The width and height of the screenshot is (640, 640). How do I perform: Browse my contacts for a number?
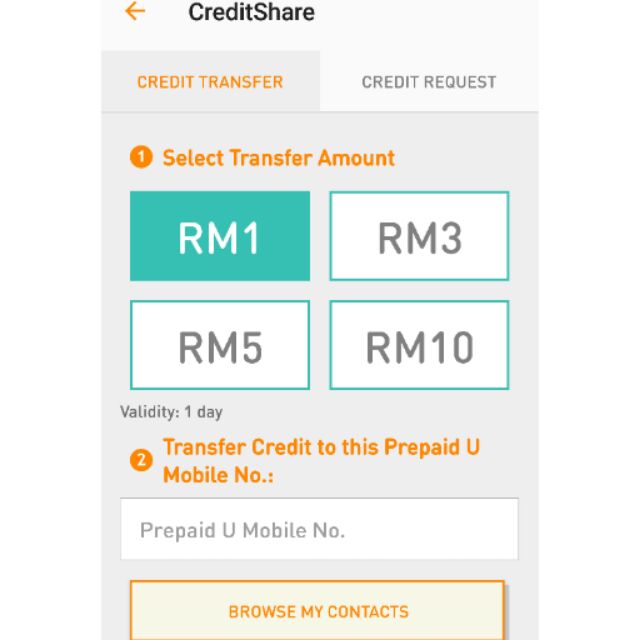click(318, 611)
